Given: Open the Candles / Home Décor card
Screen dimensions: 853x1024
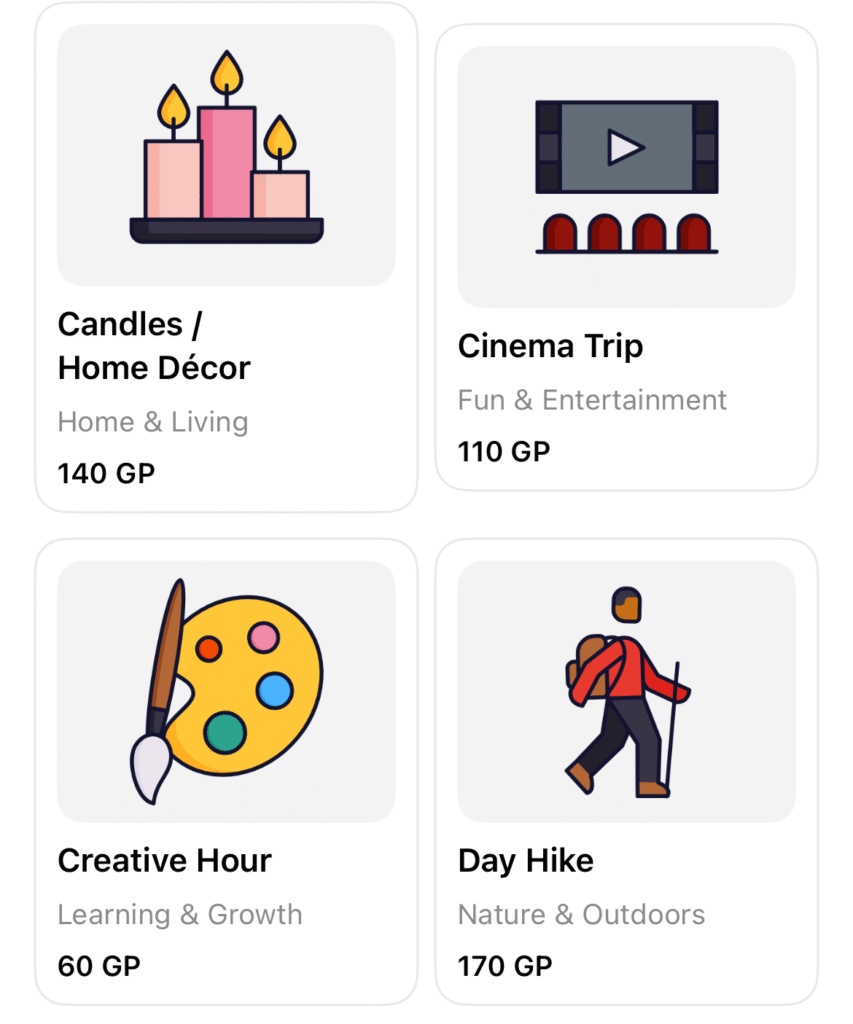Looking at the screenshot, I should (227, 250).
